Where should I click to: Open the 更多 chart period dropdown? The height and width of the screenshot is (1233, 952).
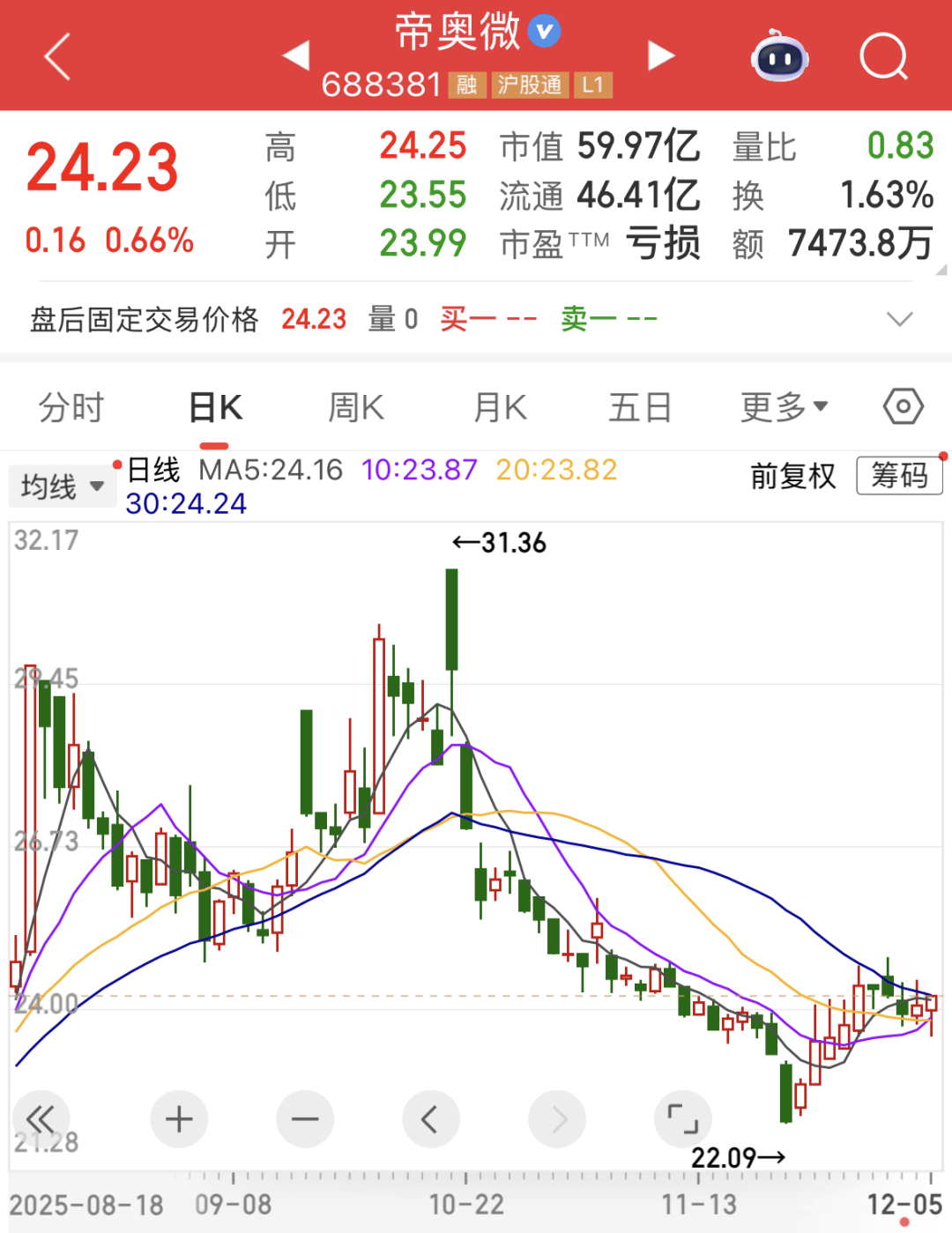coord(783,407)
